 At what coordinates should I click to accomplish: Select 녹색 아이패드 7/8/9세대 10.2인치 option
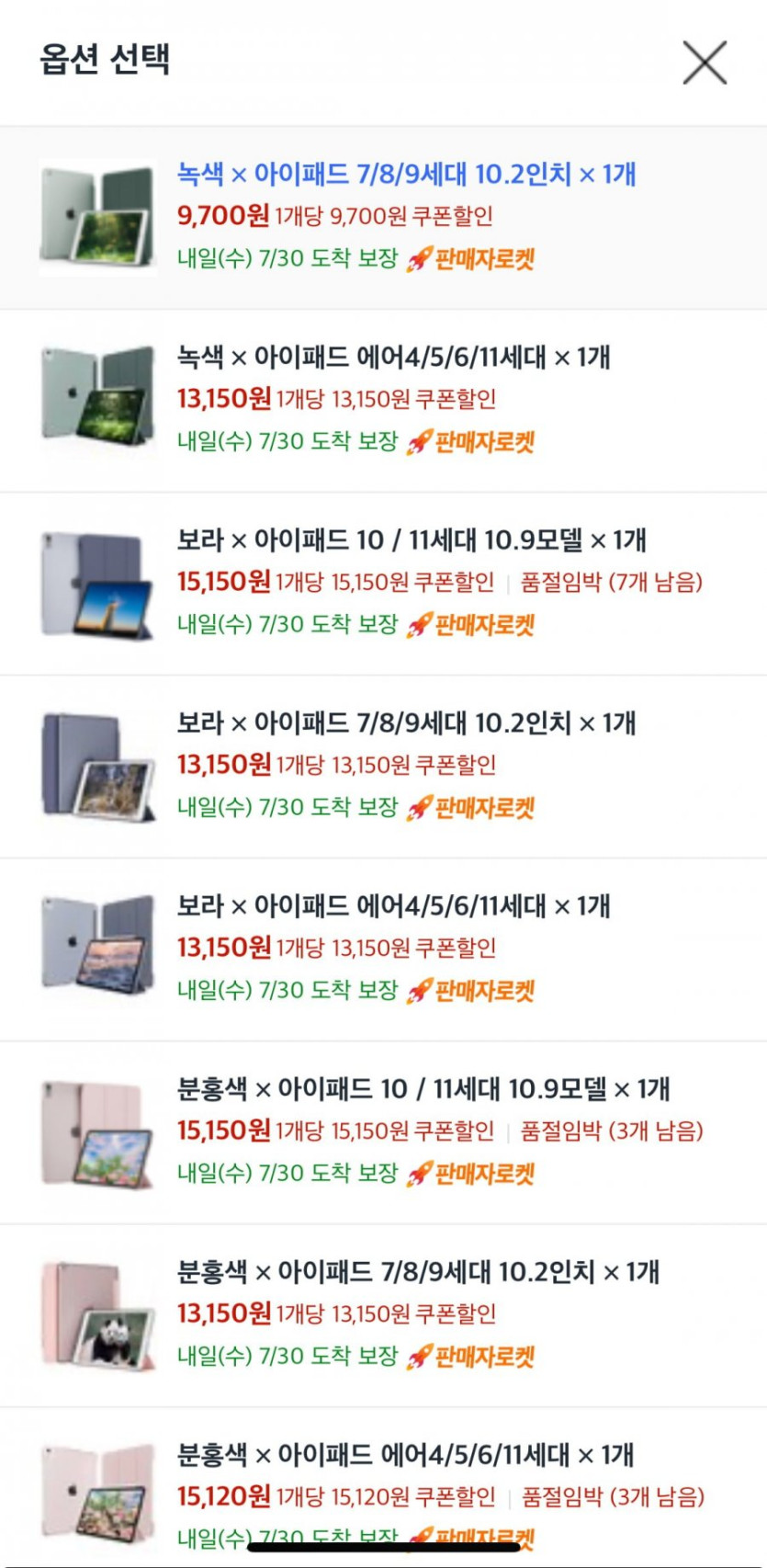[x=406, y=175]
